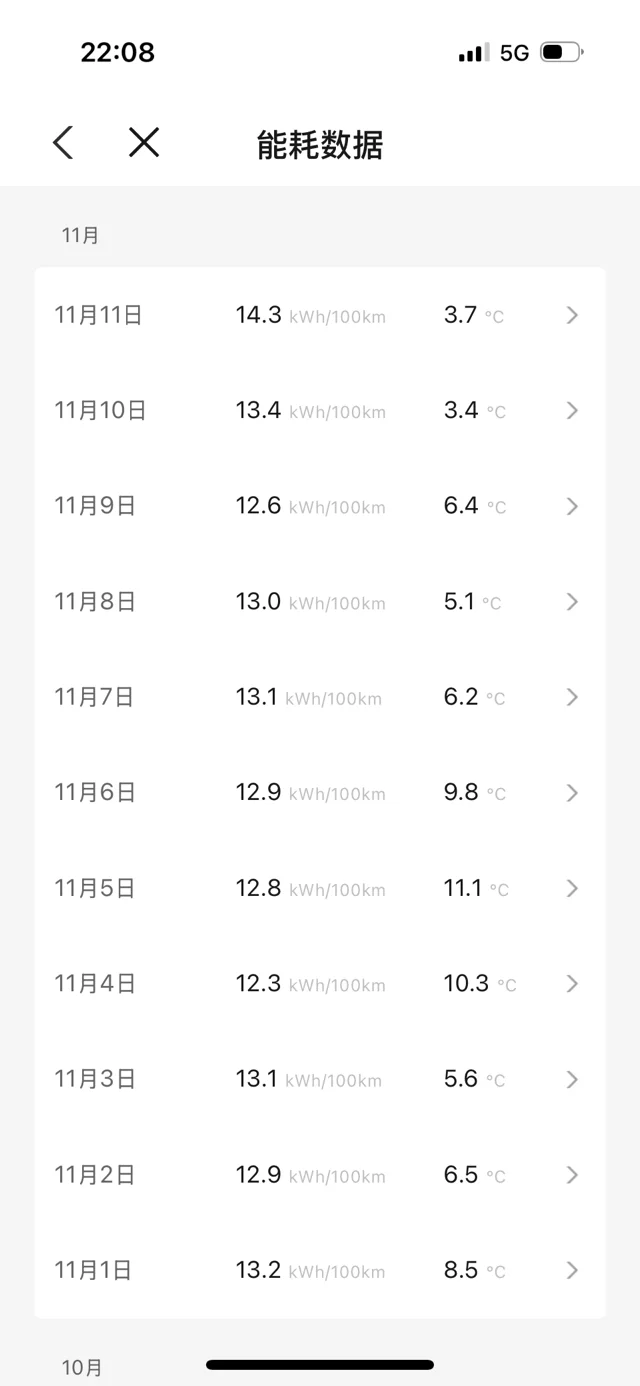Open the 11月5日 energy record
The height and width of the screenshot is (1386, 640).
[320, 888]
